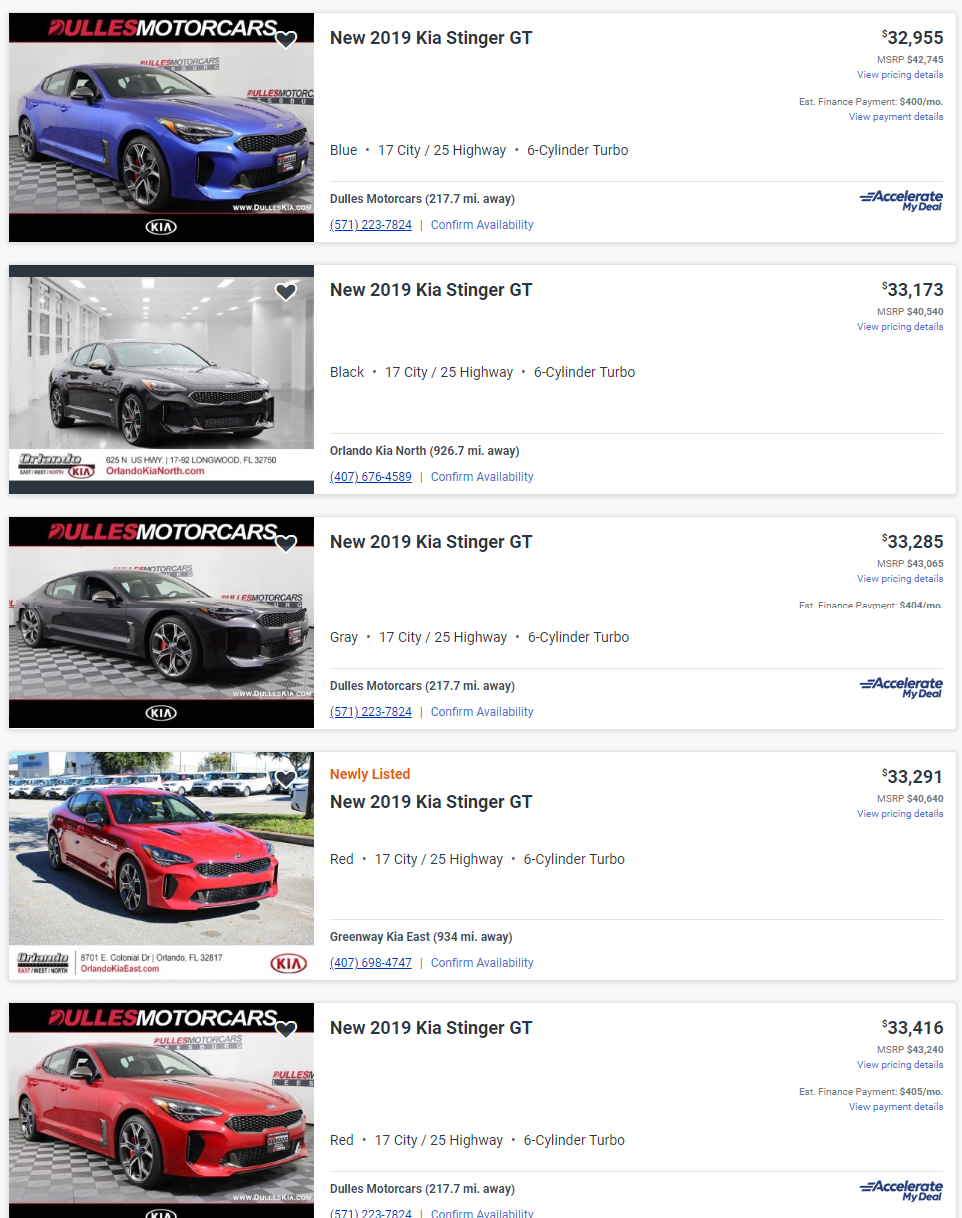Image resolution: width=962 pixels, height=1218 pixels.
Task: View pricing details for the $33,416 Stinger
Action: tap(899, 1065)
